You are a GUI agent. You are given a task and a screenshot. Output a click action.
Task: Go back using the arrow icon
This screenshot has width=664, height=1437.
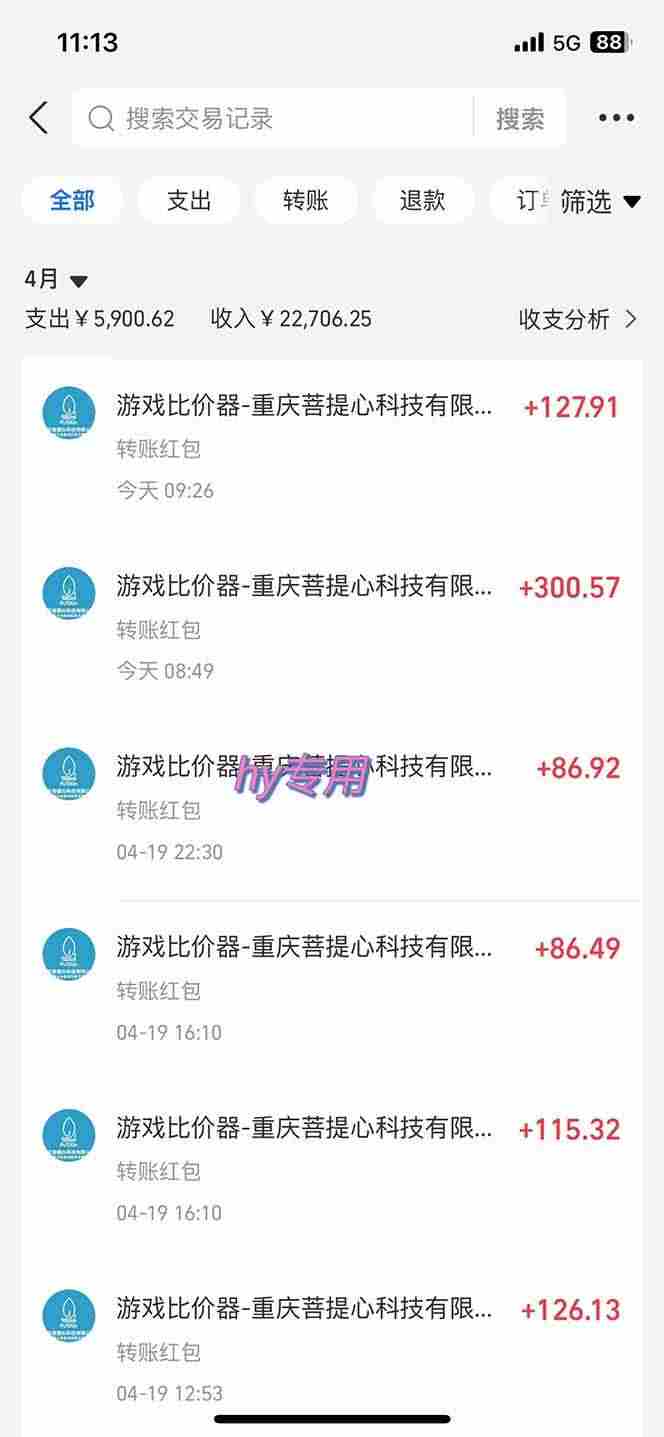pyautogui.click(x=38, y=118)
